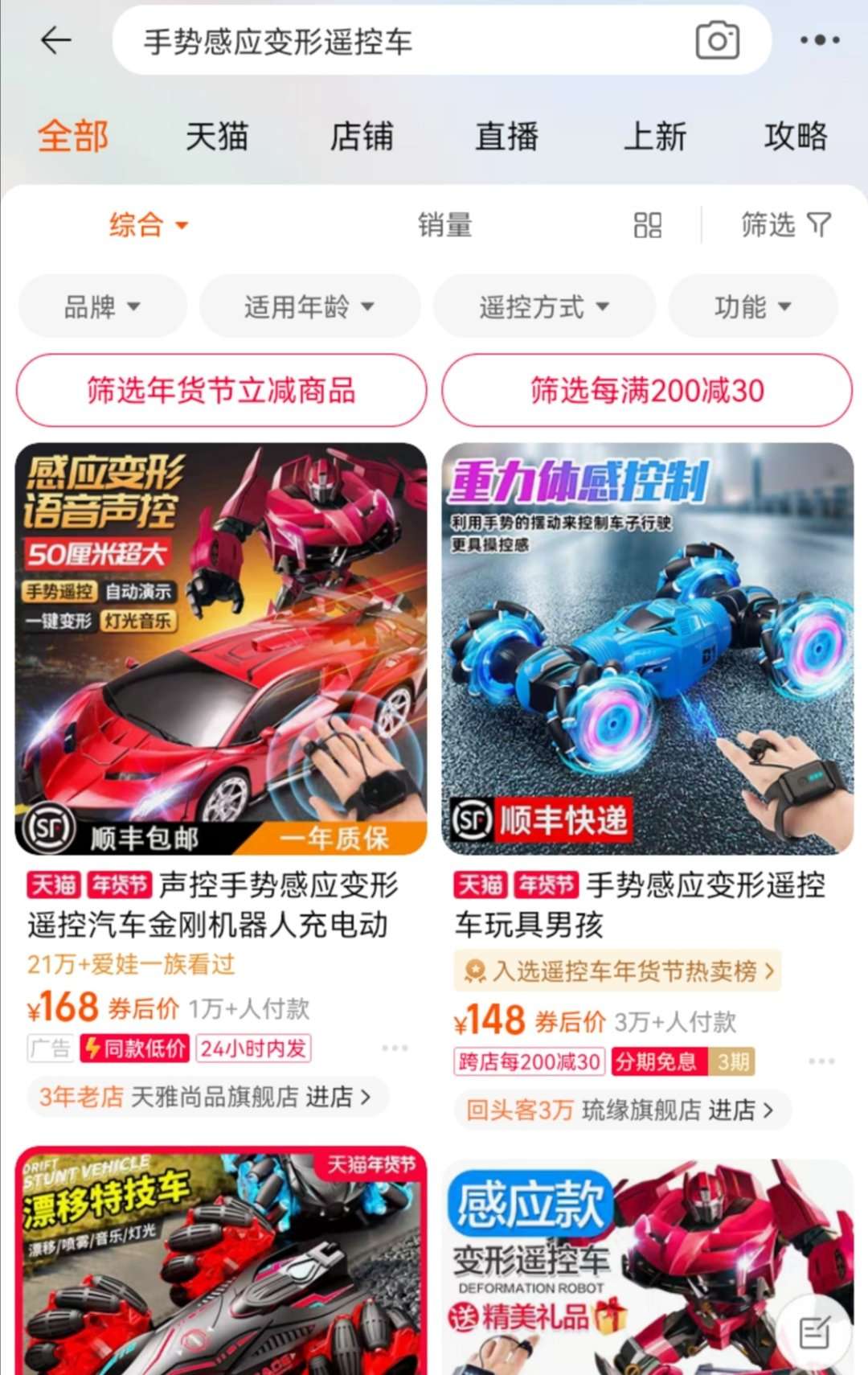This screenshot has width=868, height=1375.
Task: Open the 声控手势感应变形遥控汽车 product card
Action: tap(221, 648)
